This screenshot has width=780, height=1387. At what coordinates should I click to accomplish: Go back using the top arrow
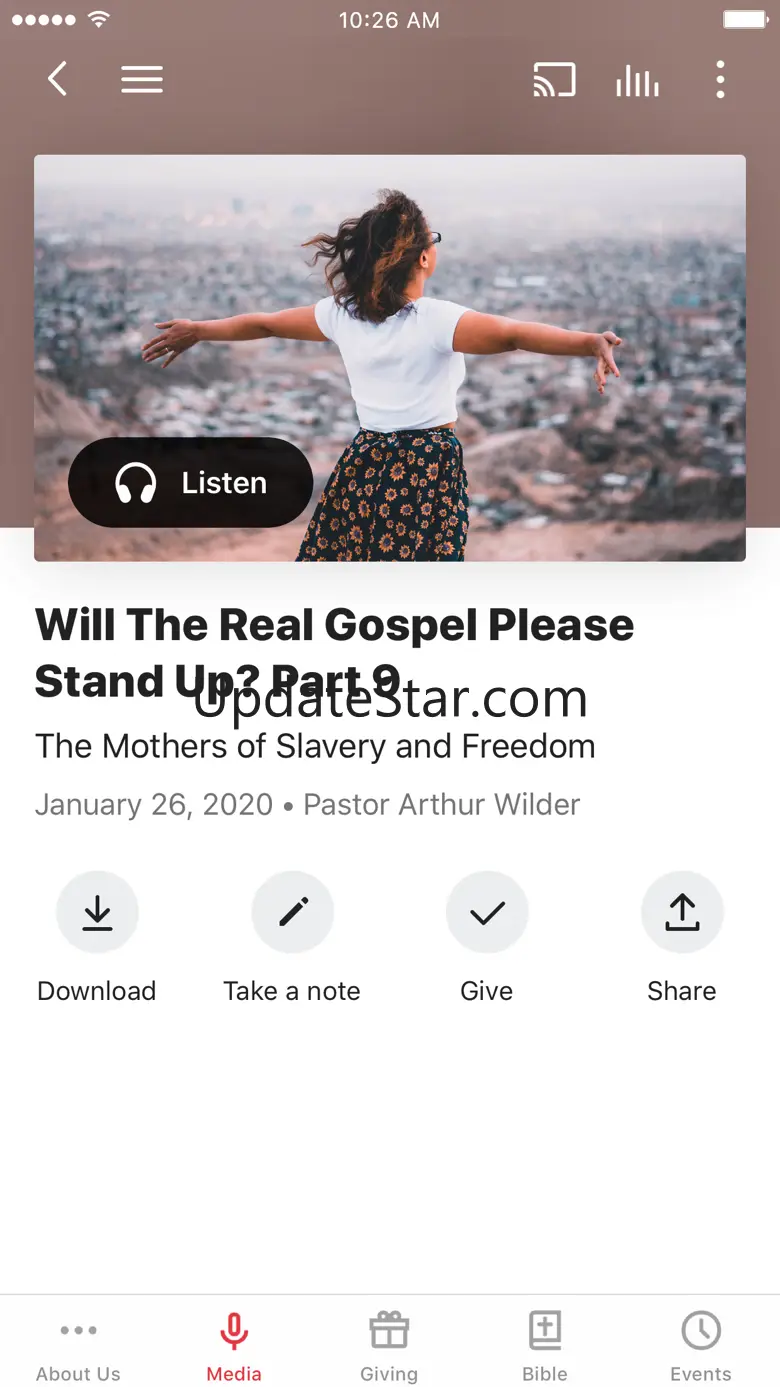click(58, 79)
